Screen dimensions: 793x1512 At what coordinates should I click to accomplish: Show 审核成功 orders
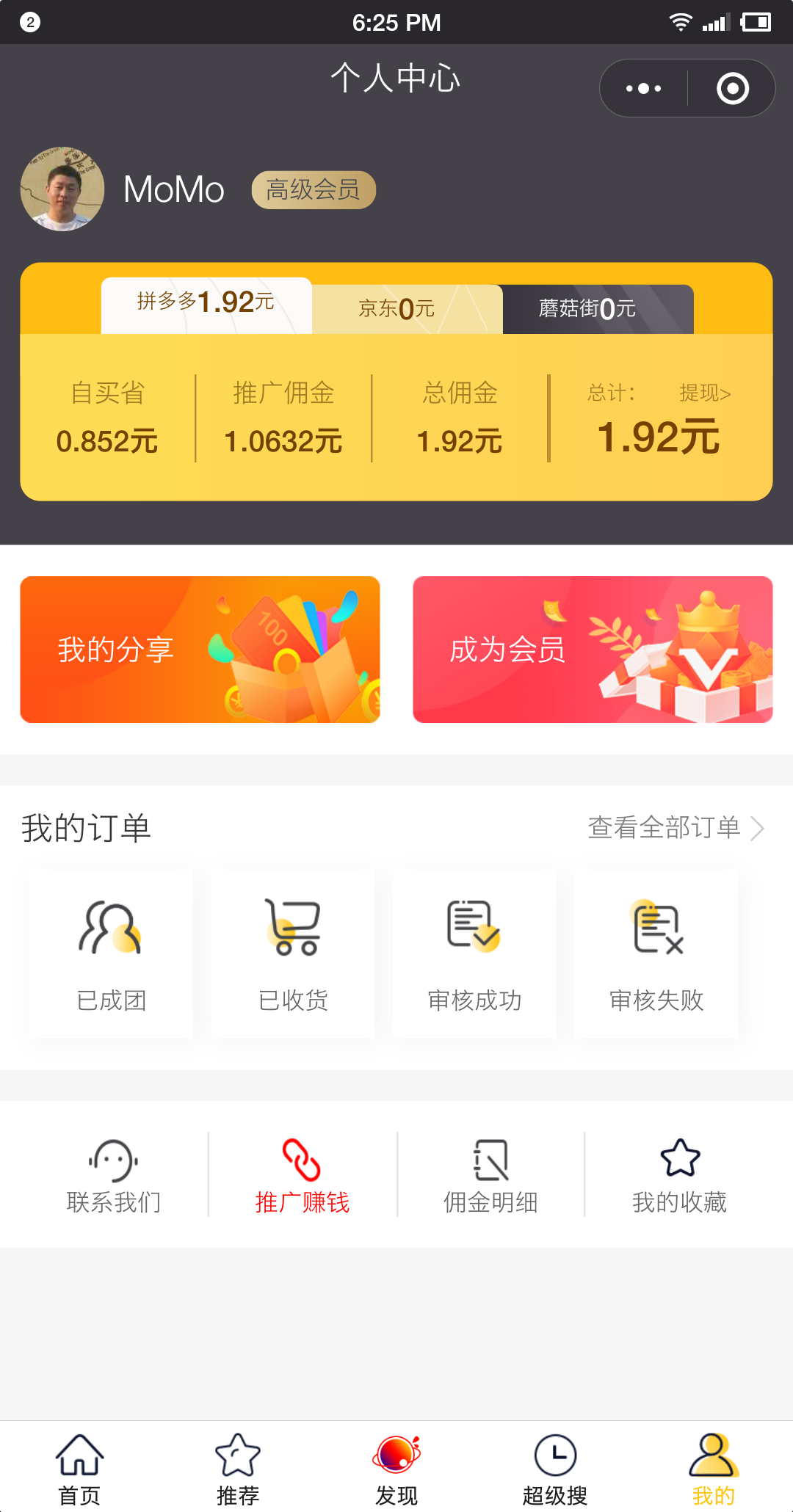point(474,953)
